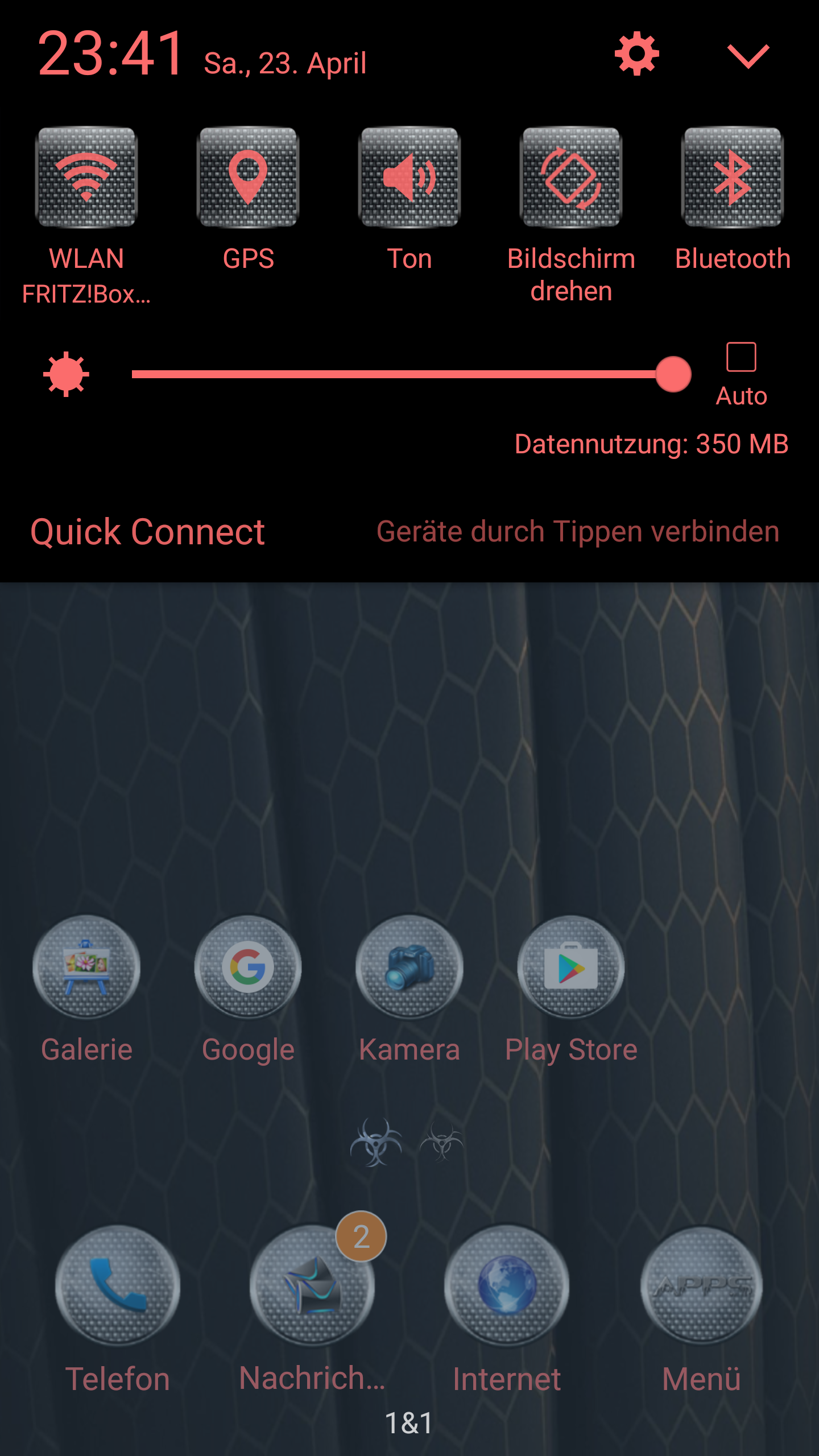This screenshot has width=819, height=1456.
Task: Toggle the GPS tile
Action: (x=248, y=177)
